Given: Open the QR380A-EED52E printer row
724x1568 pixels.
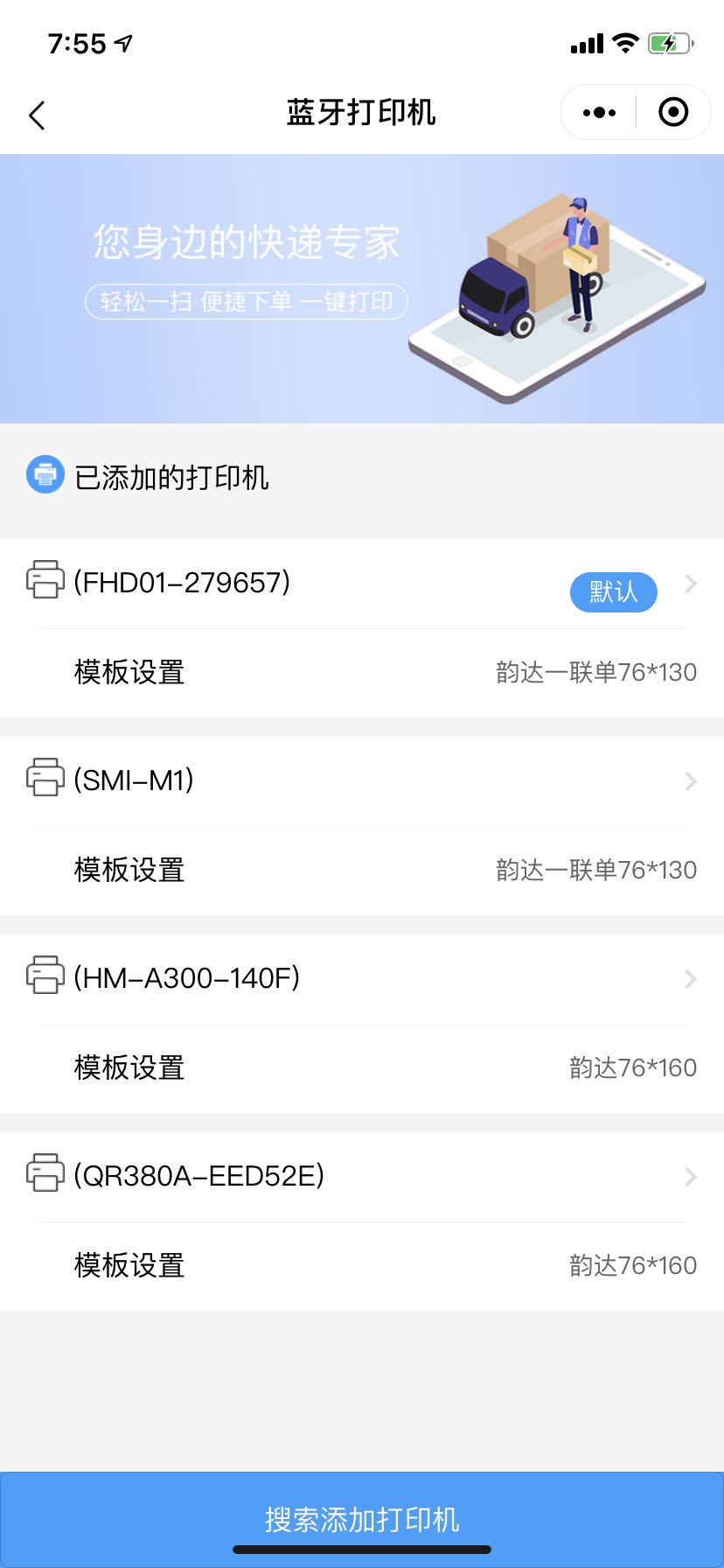Looking at the screenshot, I should [362, 1177].
